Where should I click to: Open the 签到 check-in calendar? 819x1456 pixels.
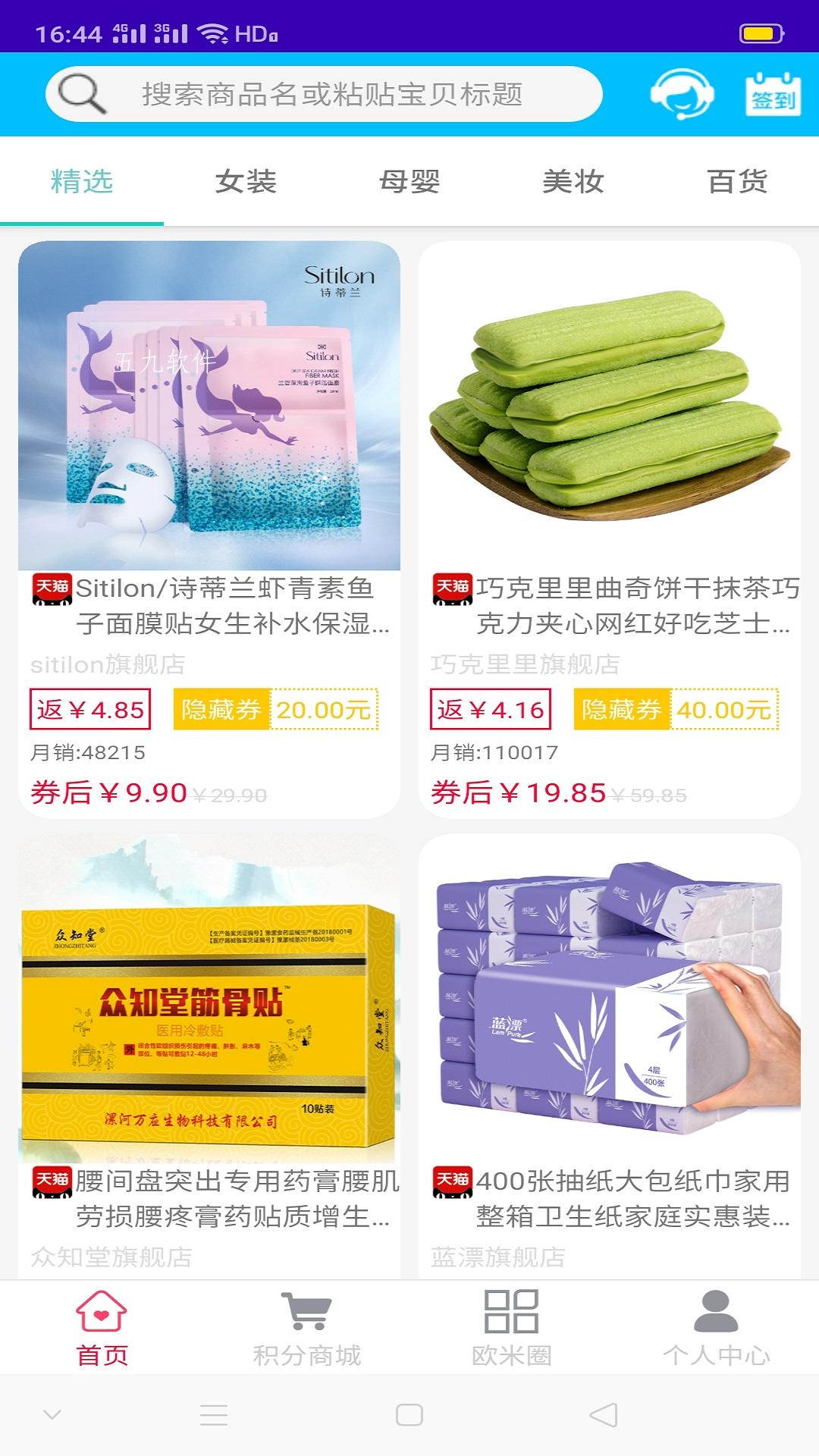click(773, 94)
